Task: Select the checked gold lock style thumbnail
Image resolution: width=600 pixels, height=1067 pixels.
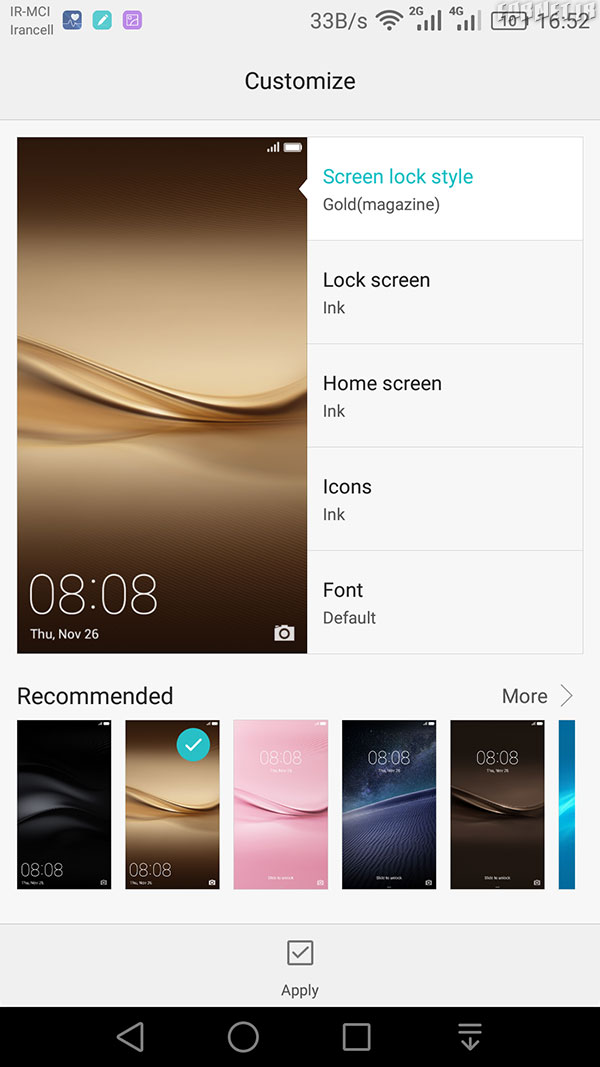Action: click(172, 804)
